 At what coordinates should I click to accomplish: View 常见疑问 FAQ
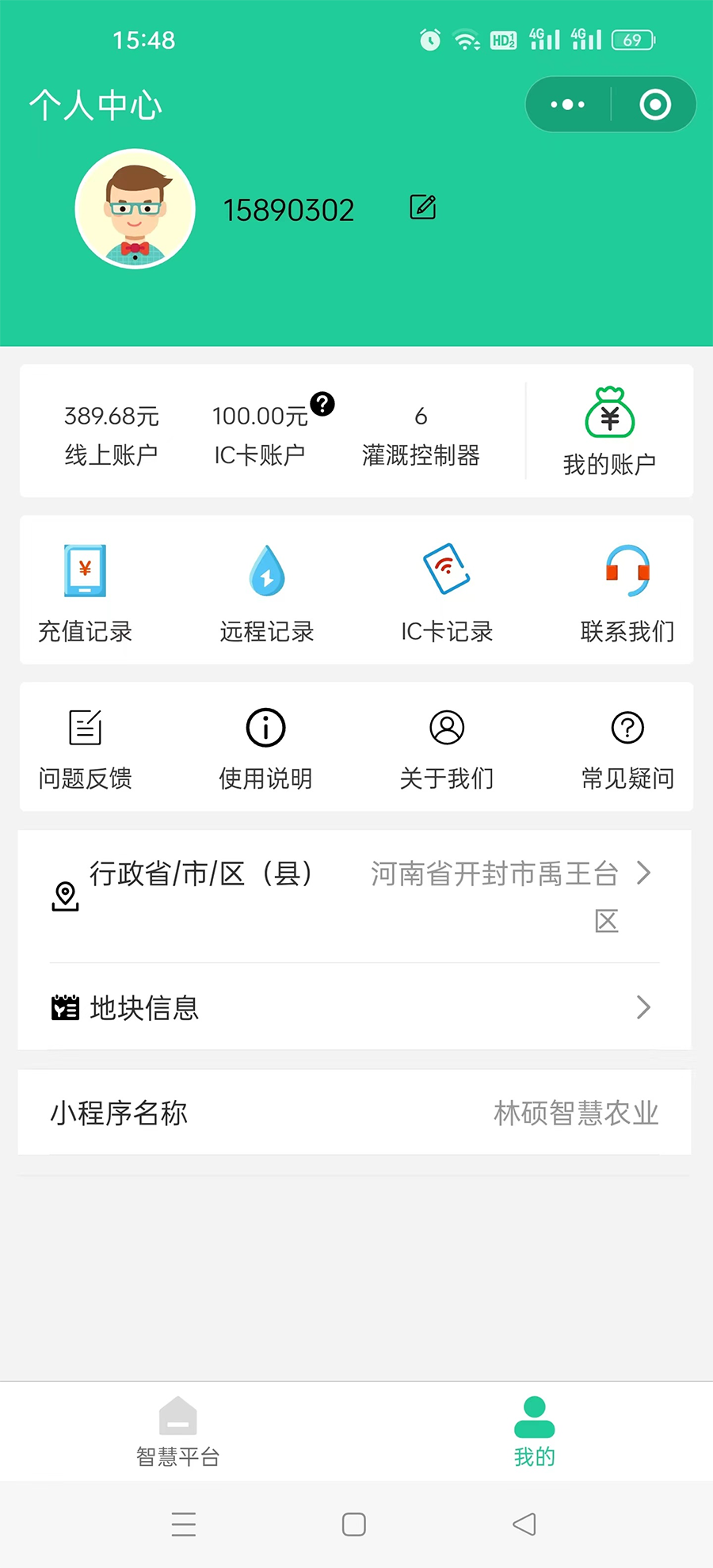click(x=627, y=748)
